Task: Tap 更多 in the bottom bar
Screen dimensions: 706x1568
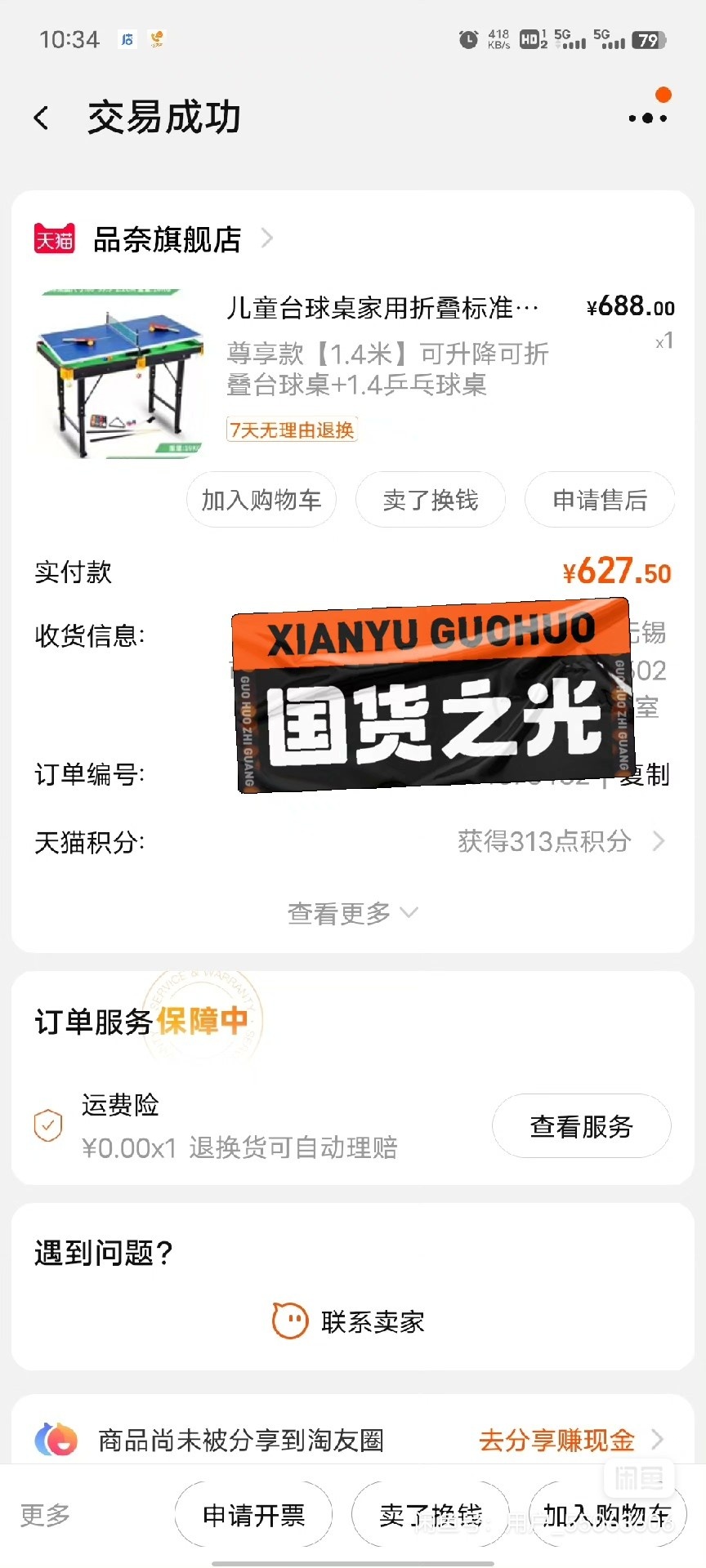Action: click(x=45, y=1515)
